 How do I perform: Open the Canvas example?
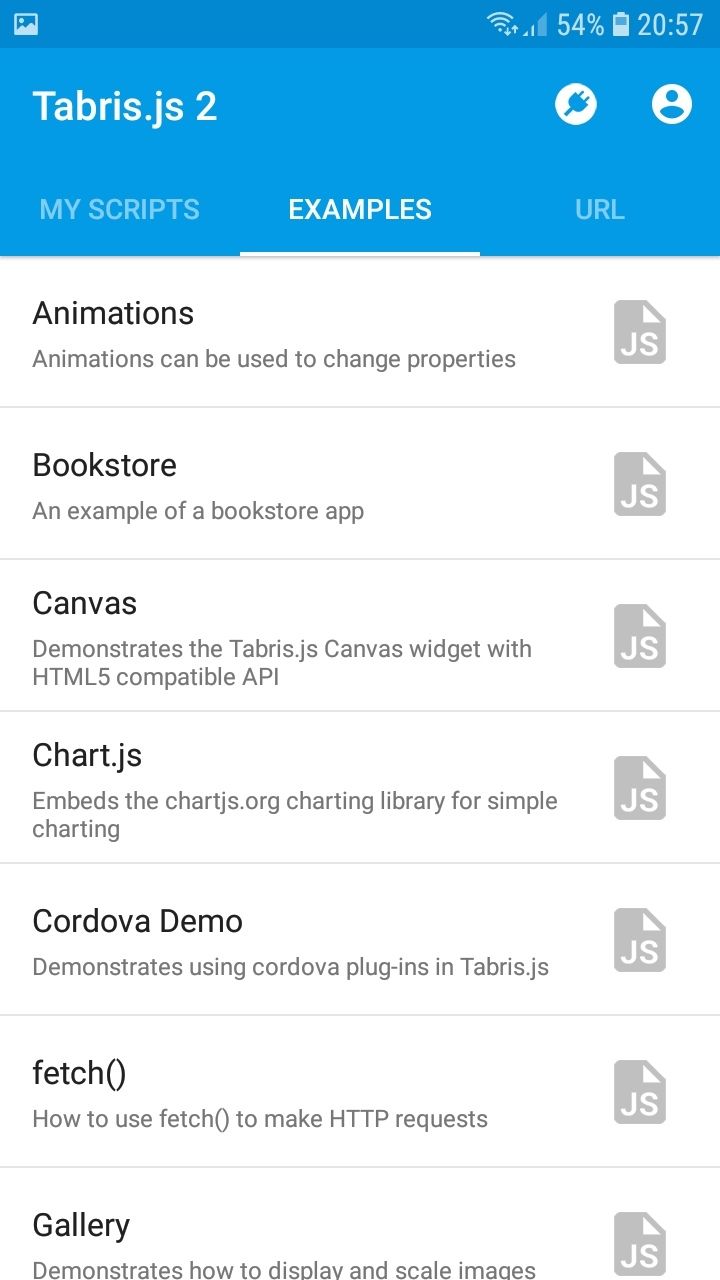(x=360, y=636)
